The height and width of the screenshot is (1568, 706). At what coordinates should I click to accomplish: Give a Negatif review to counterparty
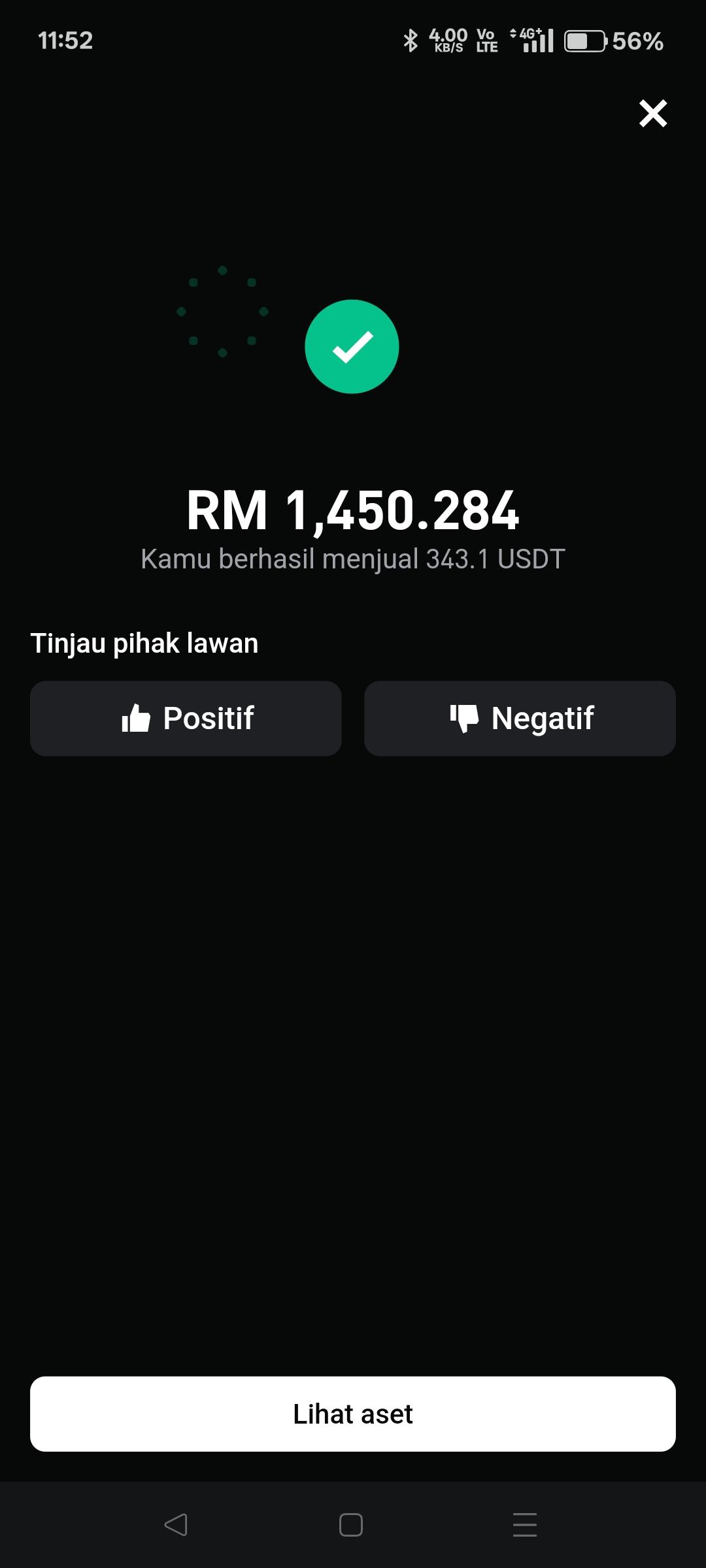520,719
